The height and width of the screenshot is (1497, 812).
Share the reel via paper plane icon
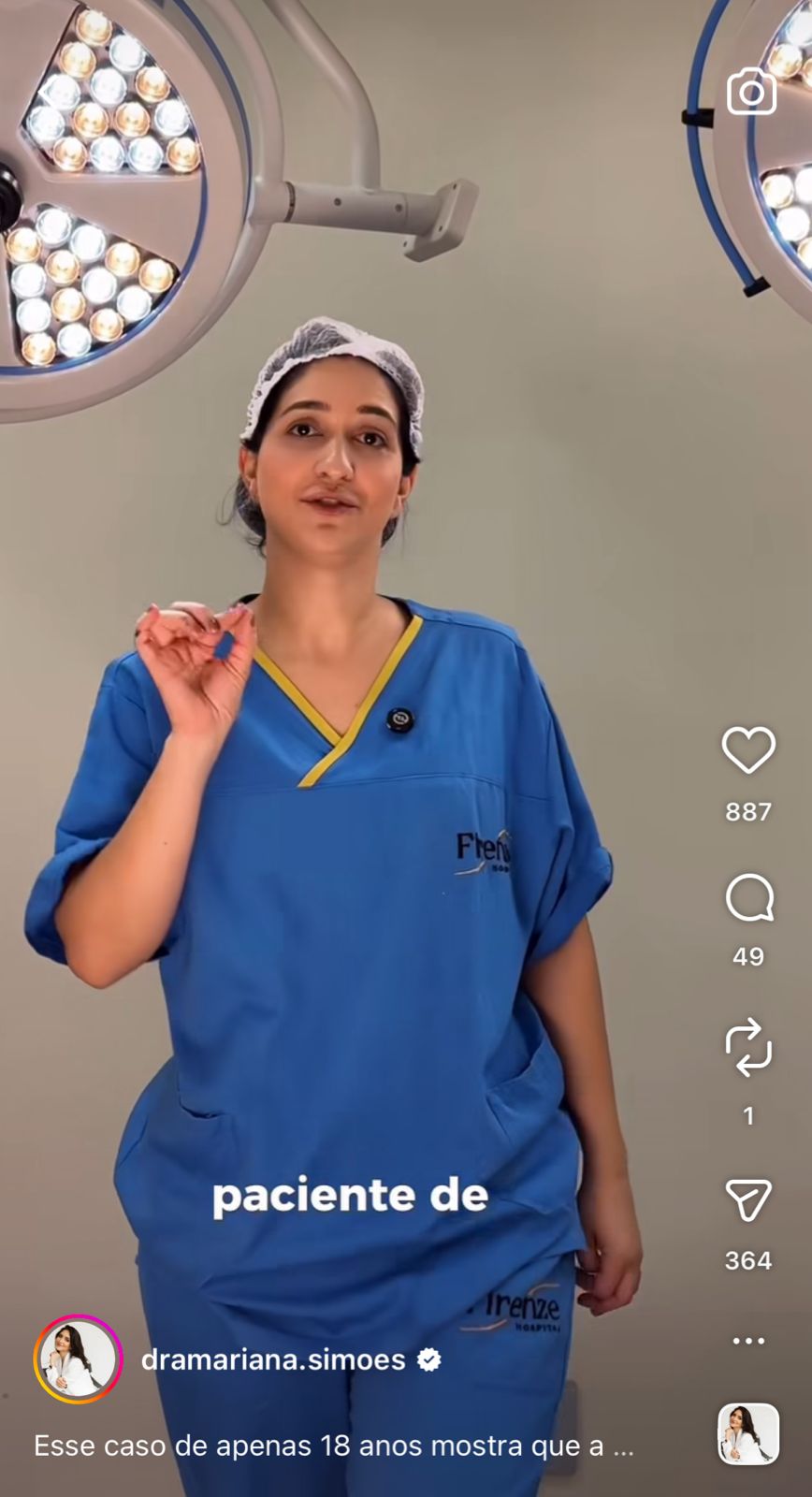point(748,1200)
